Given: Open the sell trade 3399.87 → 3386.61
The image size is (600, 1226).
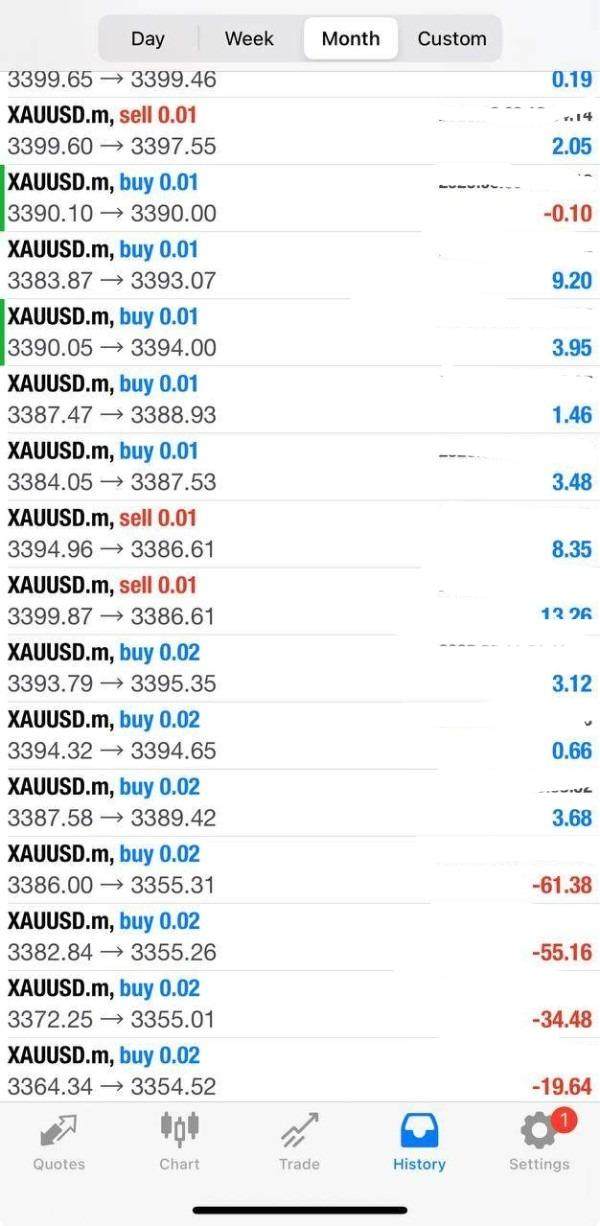Looking at the screenshot, I should point(300,601).
